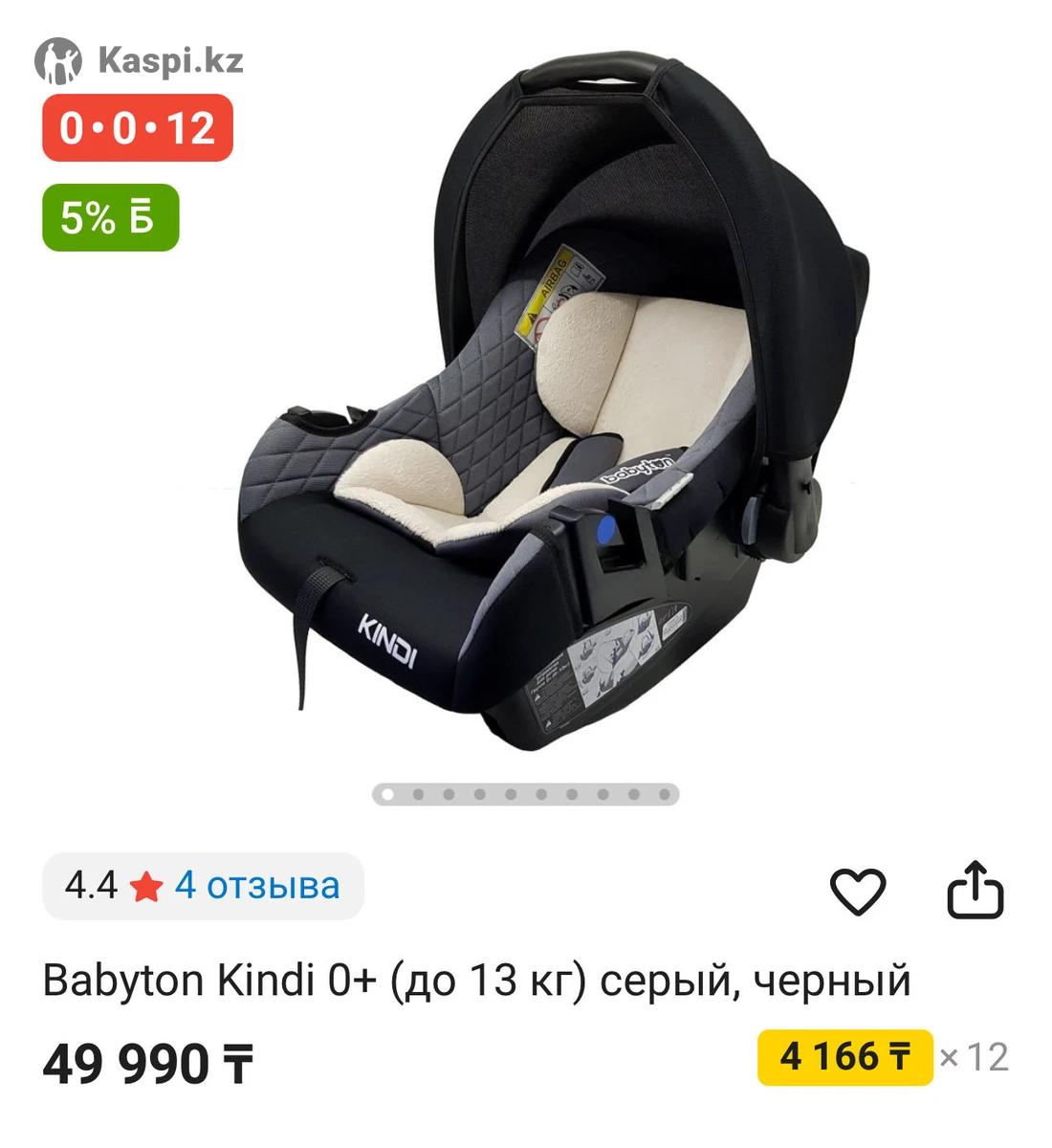
Task: Share this Babyton Kindi product
Action: pyautogui.click(x=975, y=892)
